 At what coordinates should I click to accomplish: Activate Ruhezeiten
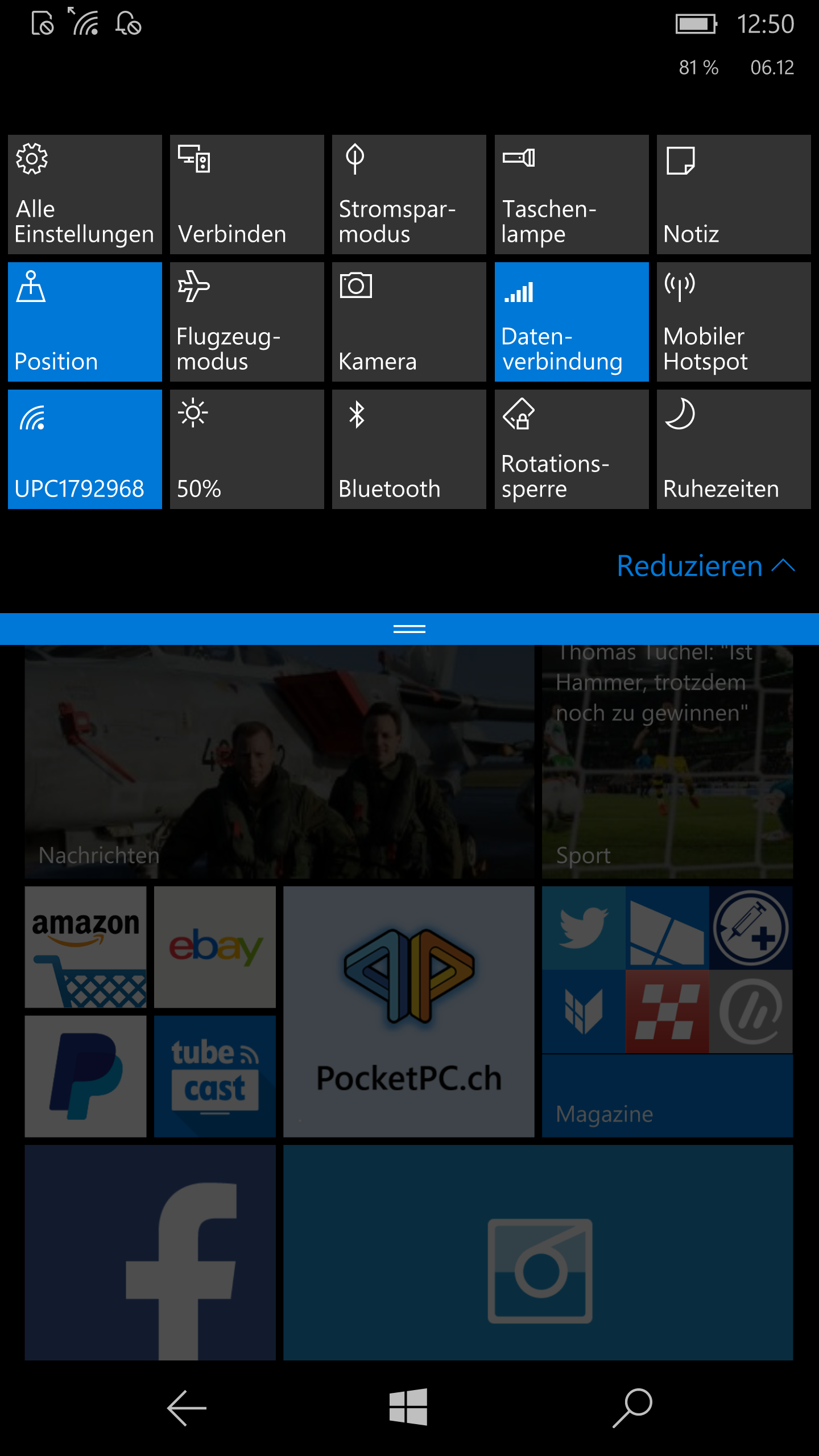(734, 449)
